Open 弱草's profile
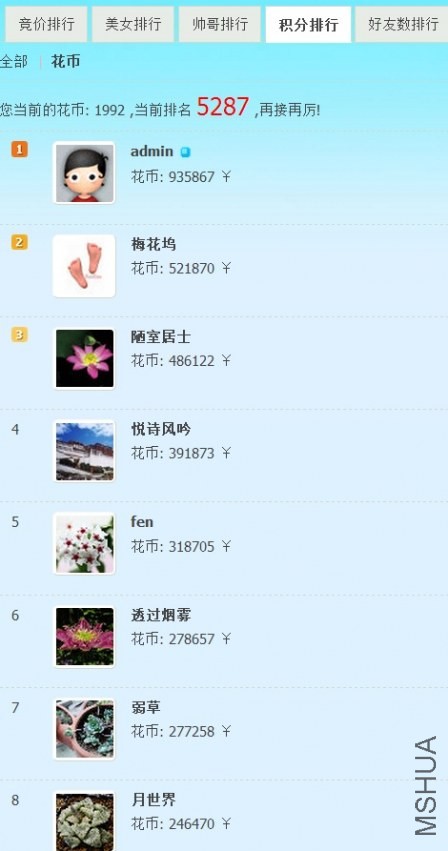The image size is (448, 851). [x=146, y=707]
